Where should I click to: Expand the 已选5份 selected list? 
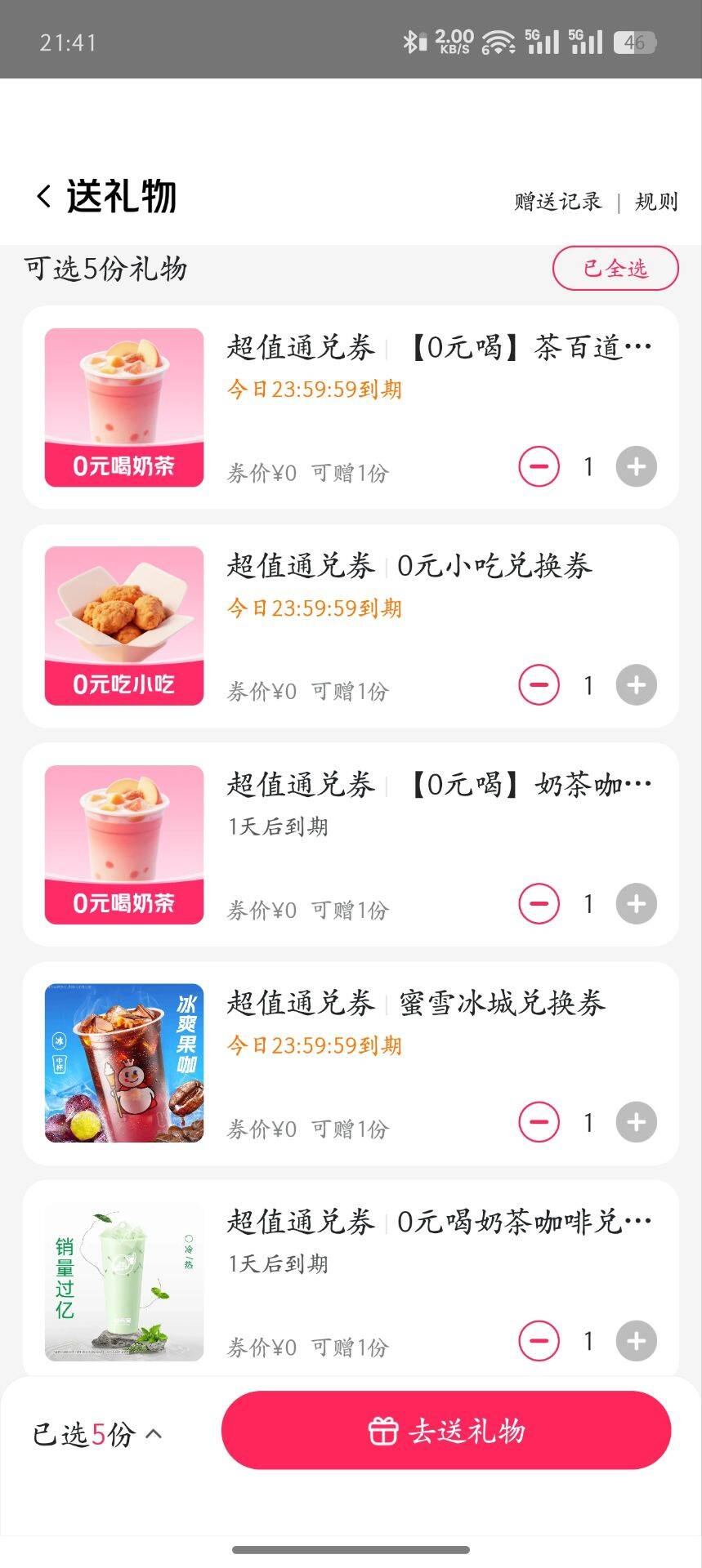click(97, 1434)
